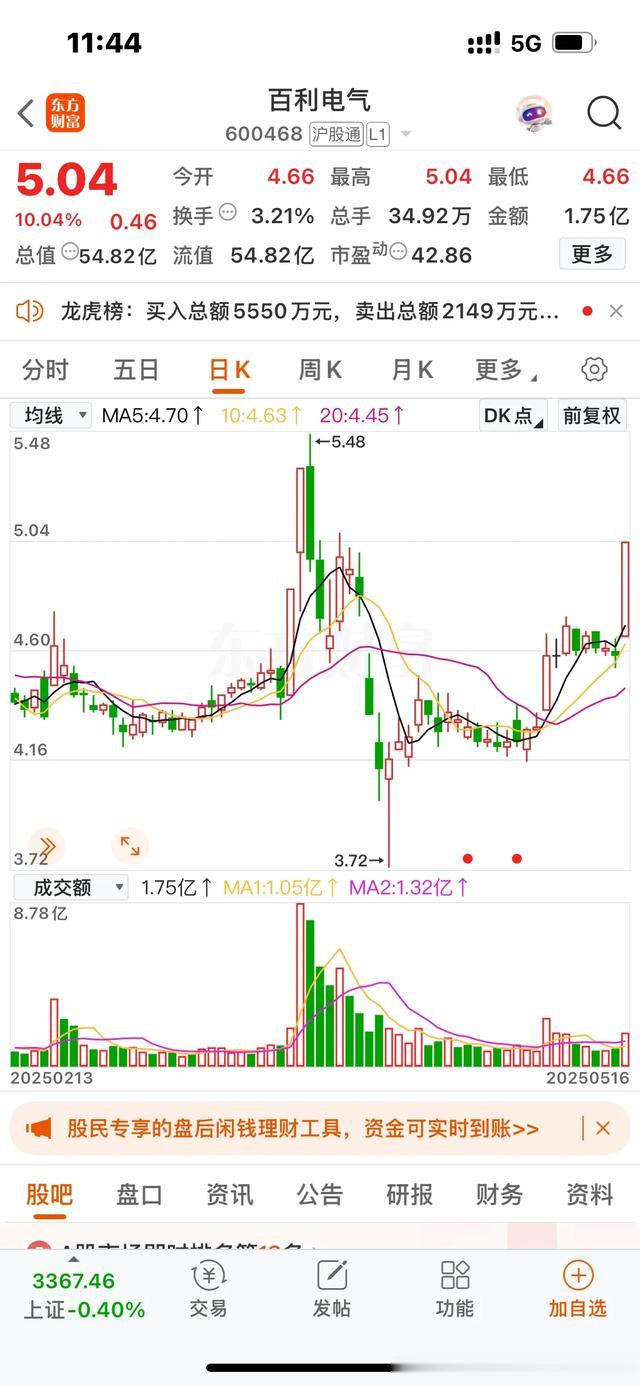Open the 成交额 indicator dropdown
This screenshot has width=640, height=1385.
(69, 887)
